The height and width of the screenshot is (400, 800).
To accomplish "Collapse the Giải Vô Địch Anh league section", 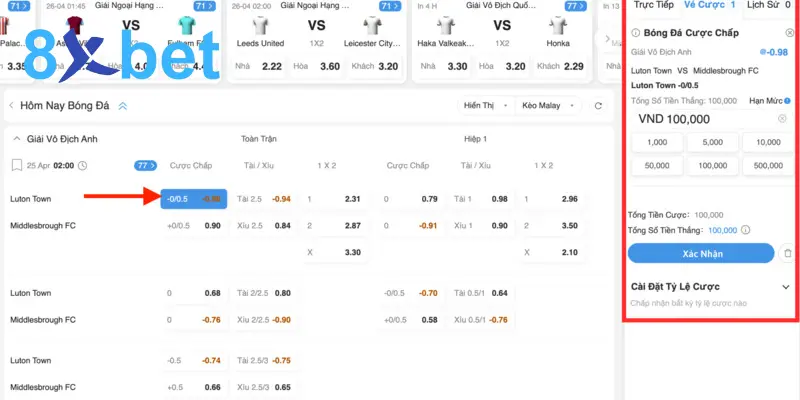I will point(16,139).
